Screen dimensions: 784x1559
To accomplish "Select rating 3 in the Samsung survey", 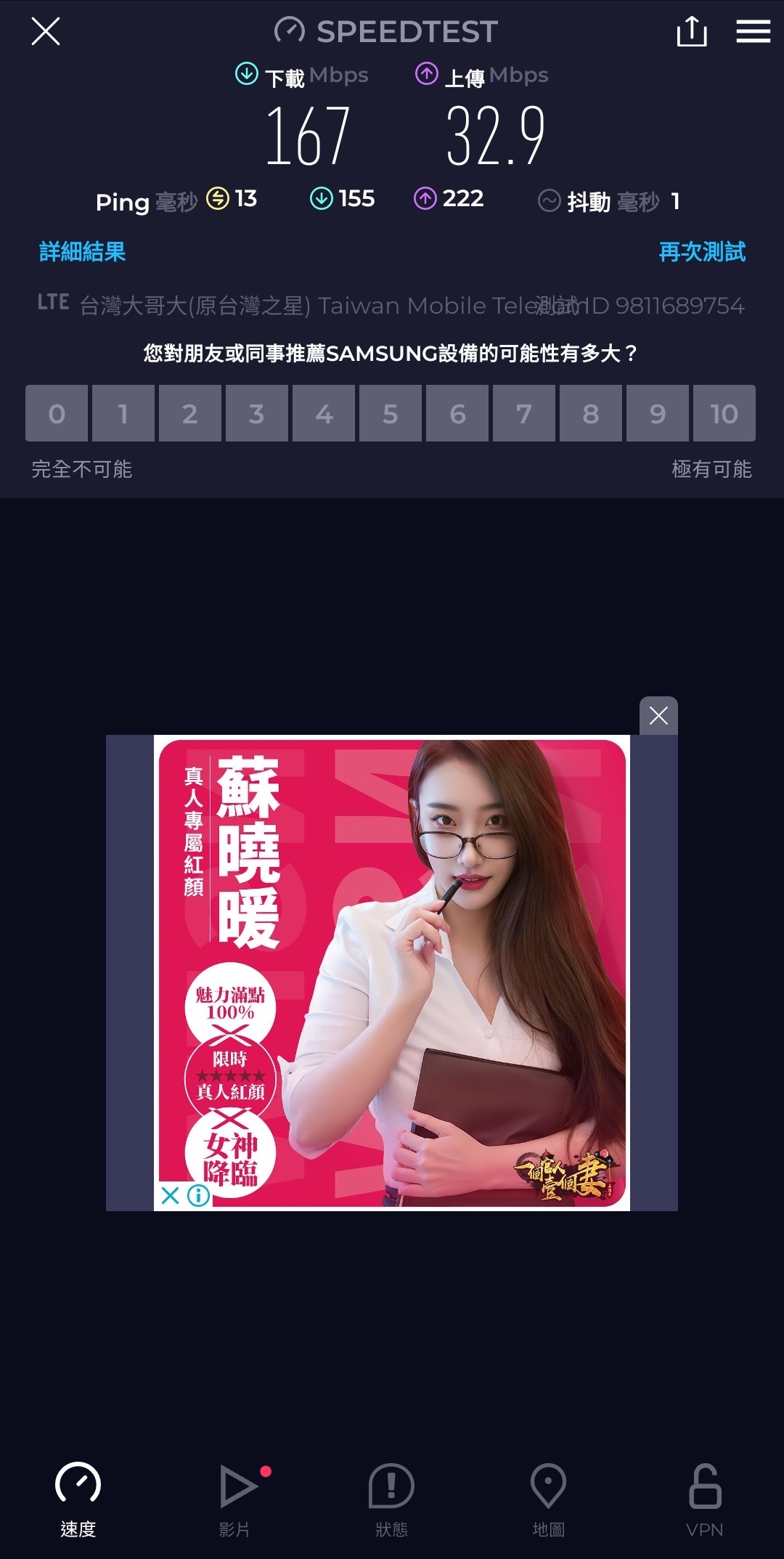I will click(256, 413).
